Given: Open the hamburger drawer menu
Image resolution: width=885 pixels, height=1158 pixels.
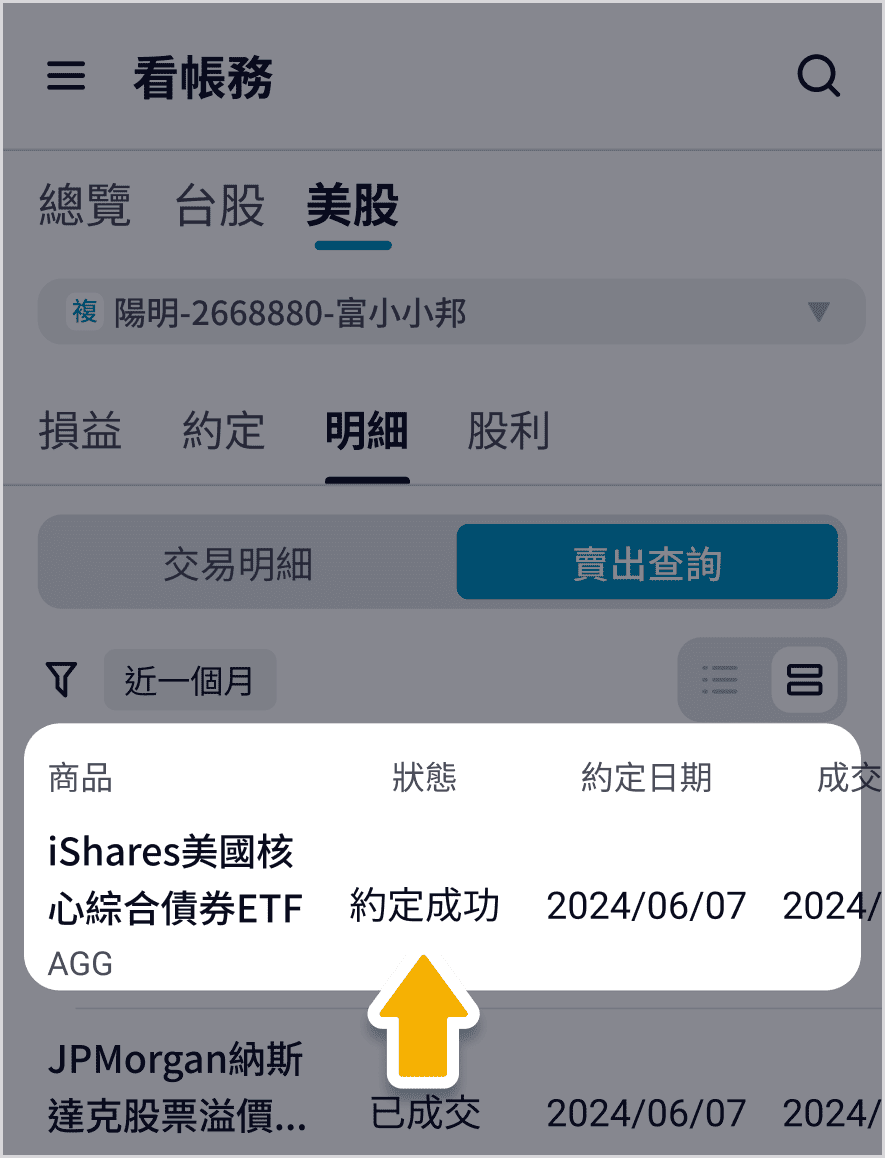Looking at the screenshot, I should point(66,77).
